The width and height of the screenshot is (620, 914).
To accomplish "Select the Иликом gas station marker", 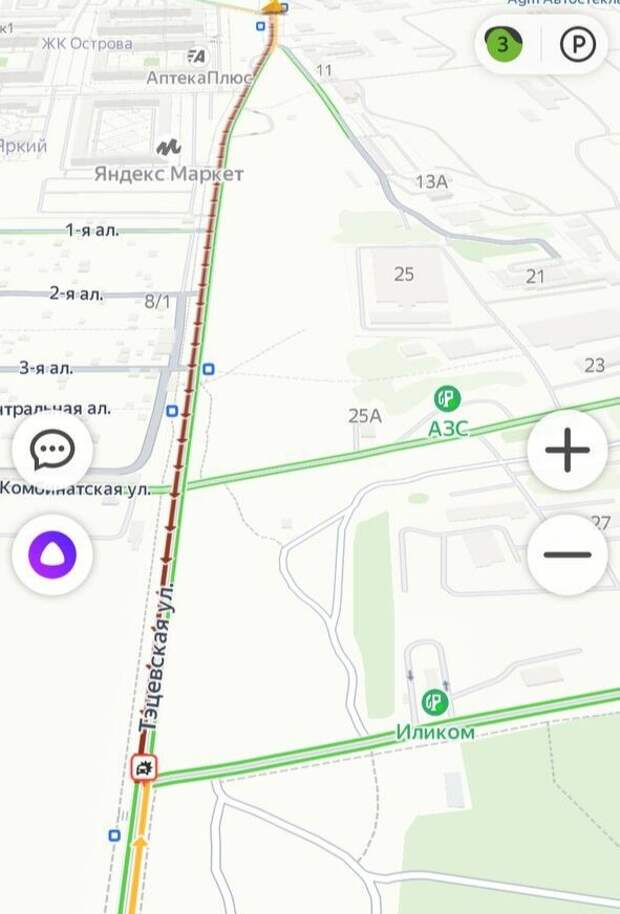I will click(x=434, y=702).
